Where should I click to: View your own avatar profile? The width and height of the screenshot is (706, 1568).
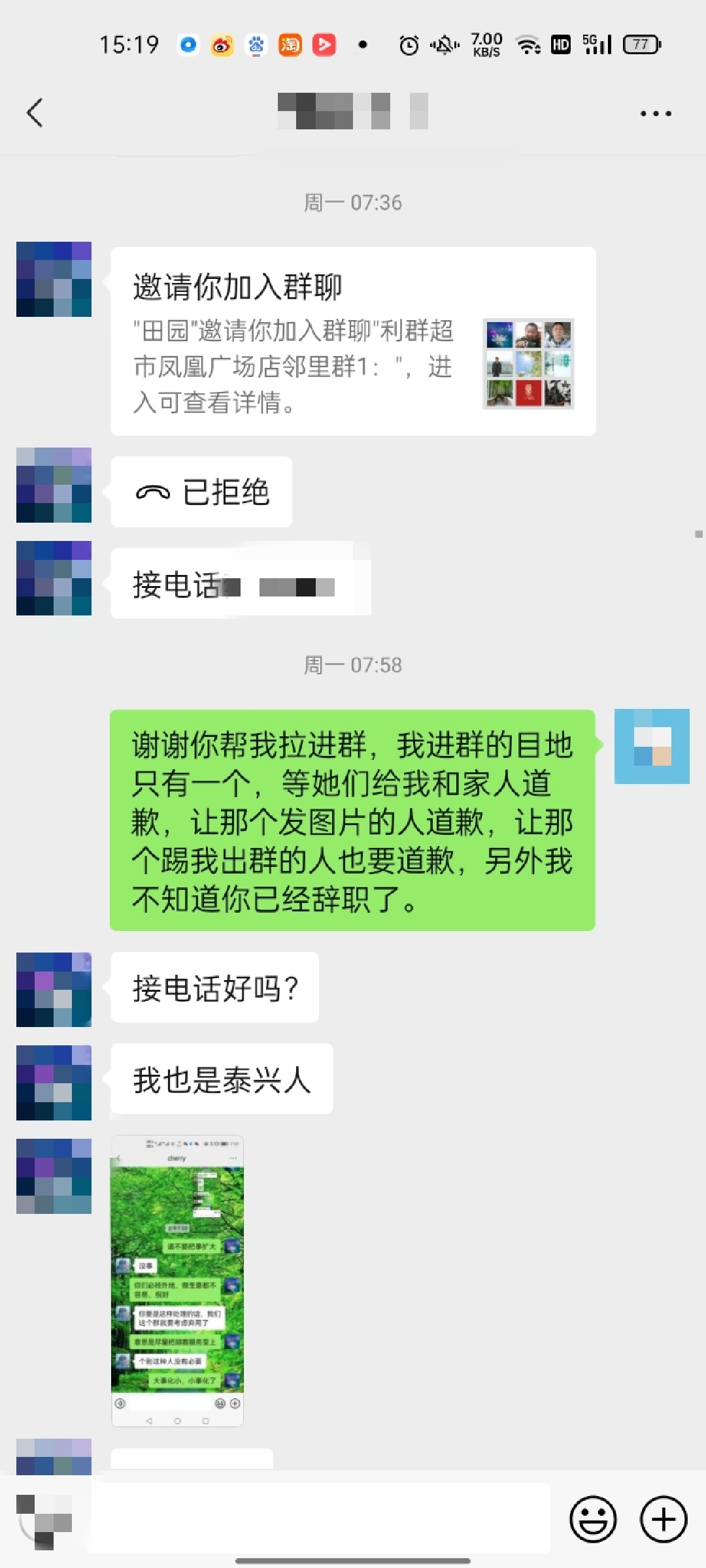(x=652, y=746)
